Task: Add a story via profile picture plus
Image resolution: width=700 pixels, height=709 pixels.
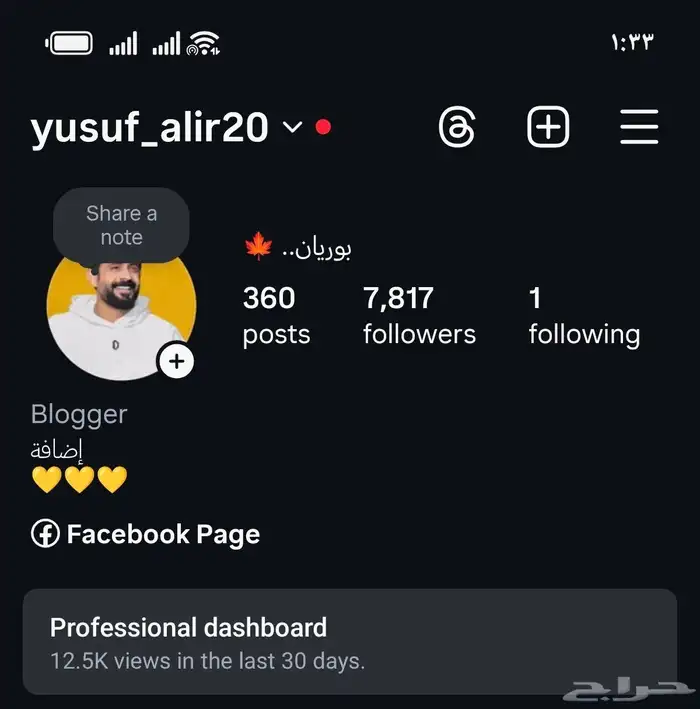Action: (x=177, y=361)
